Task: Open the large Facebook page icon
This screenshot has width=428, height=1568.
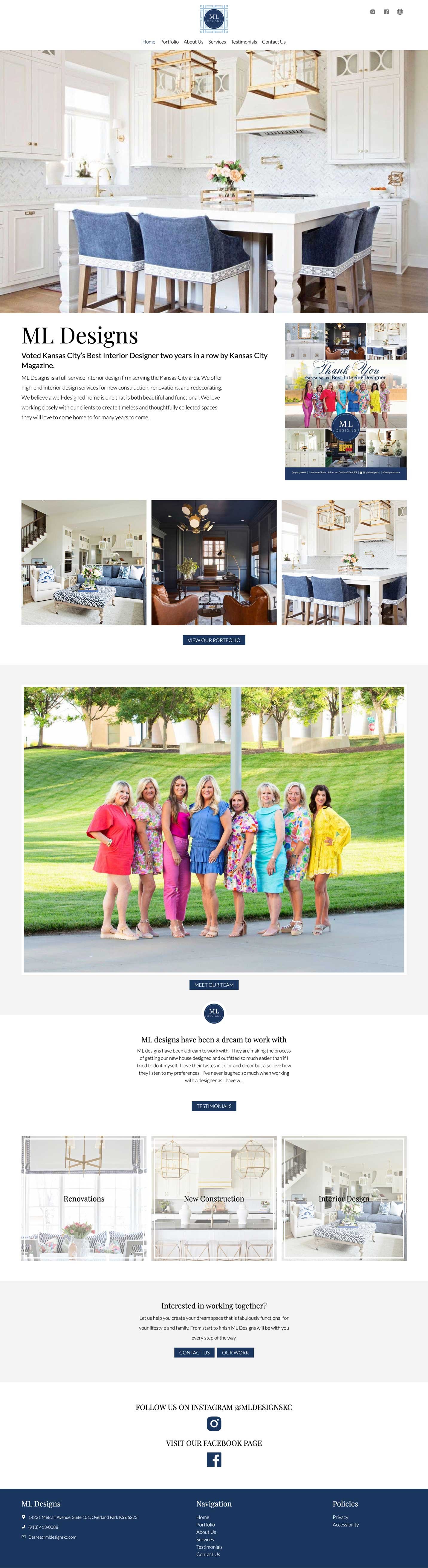Action: click(214, 1460)
